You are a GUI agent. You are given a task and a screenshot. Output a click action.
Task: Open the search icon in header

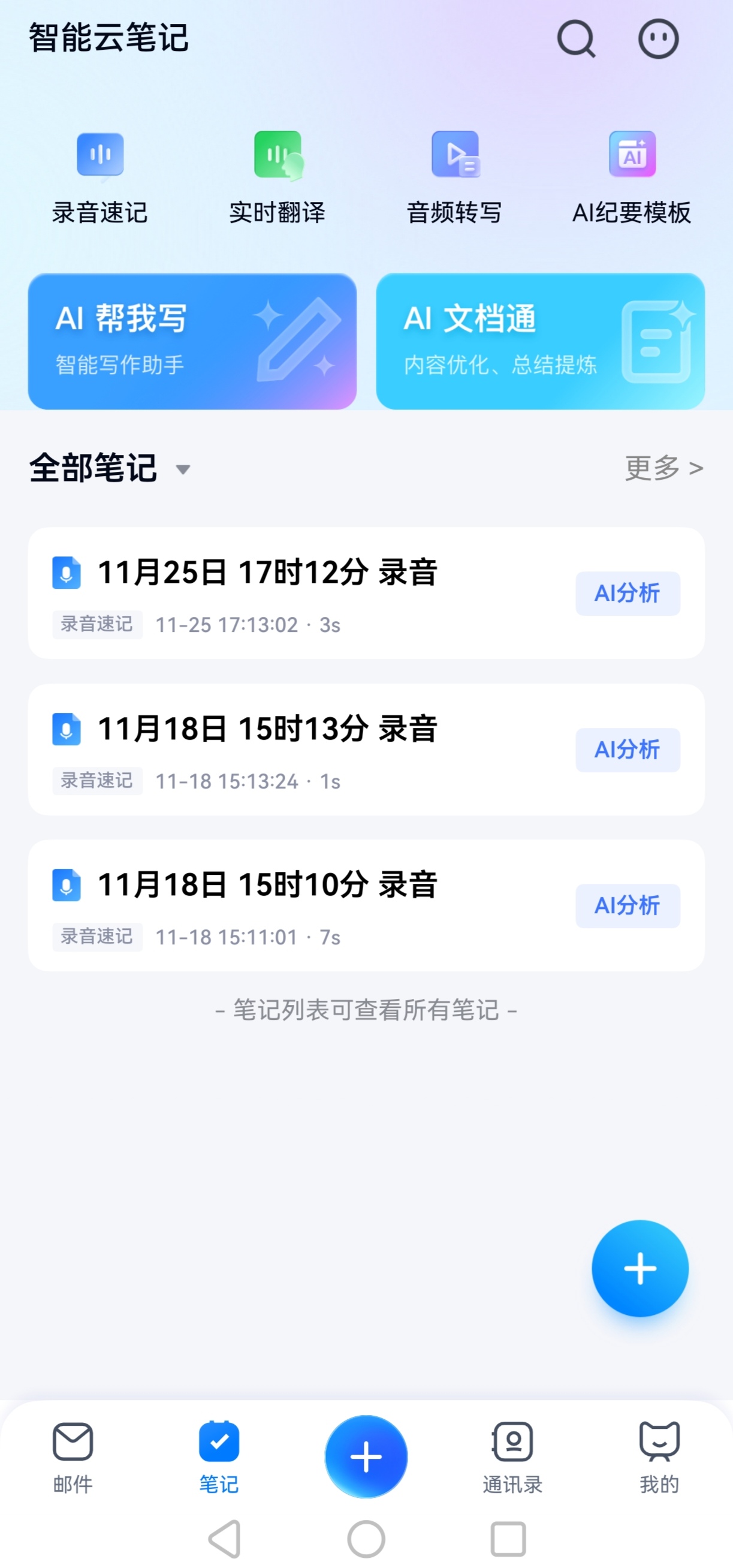click(575, 39)
